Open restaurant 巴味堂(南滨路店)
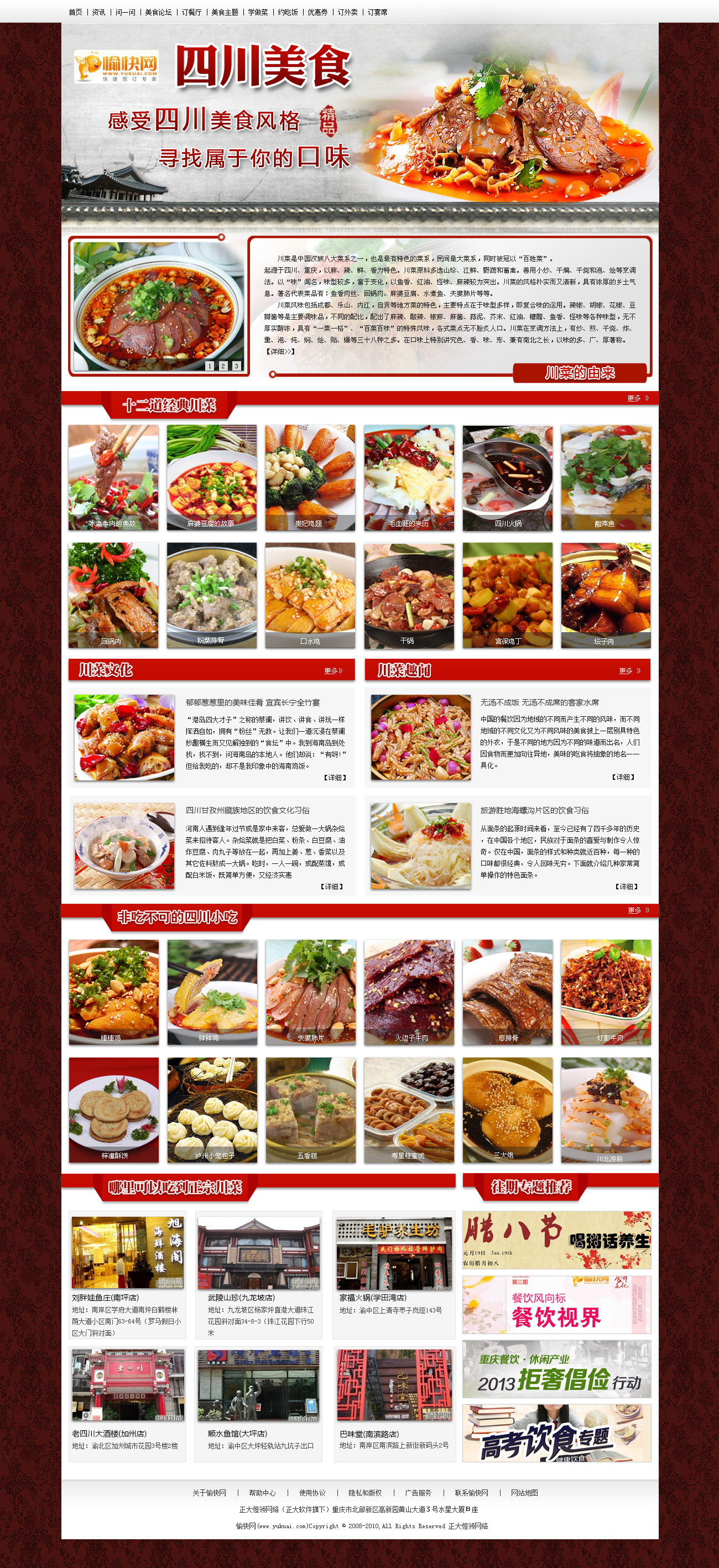719x1568 pixels. [x=369, y=1434]
